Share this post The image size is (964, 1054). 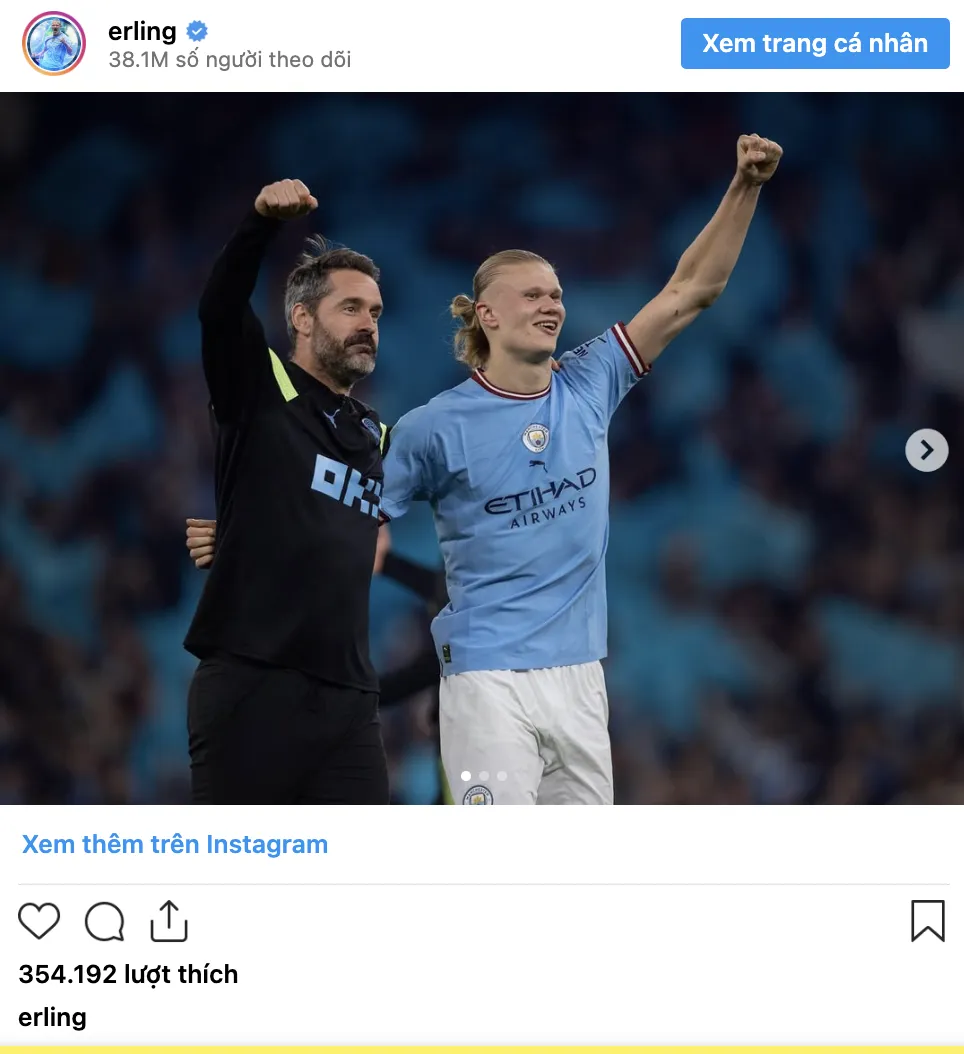169,921
